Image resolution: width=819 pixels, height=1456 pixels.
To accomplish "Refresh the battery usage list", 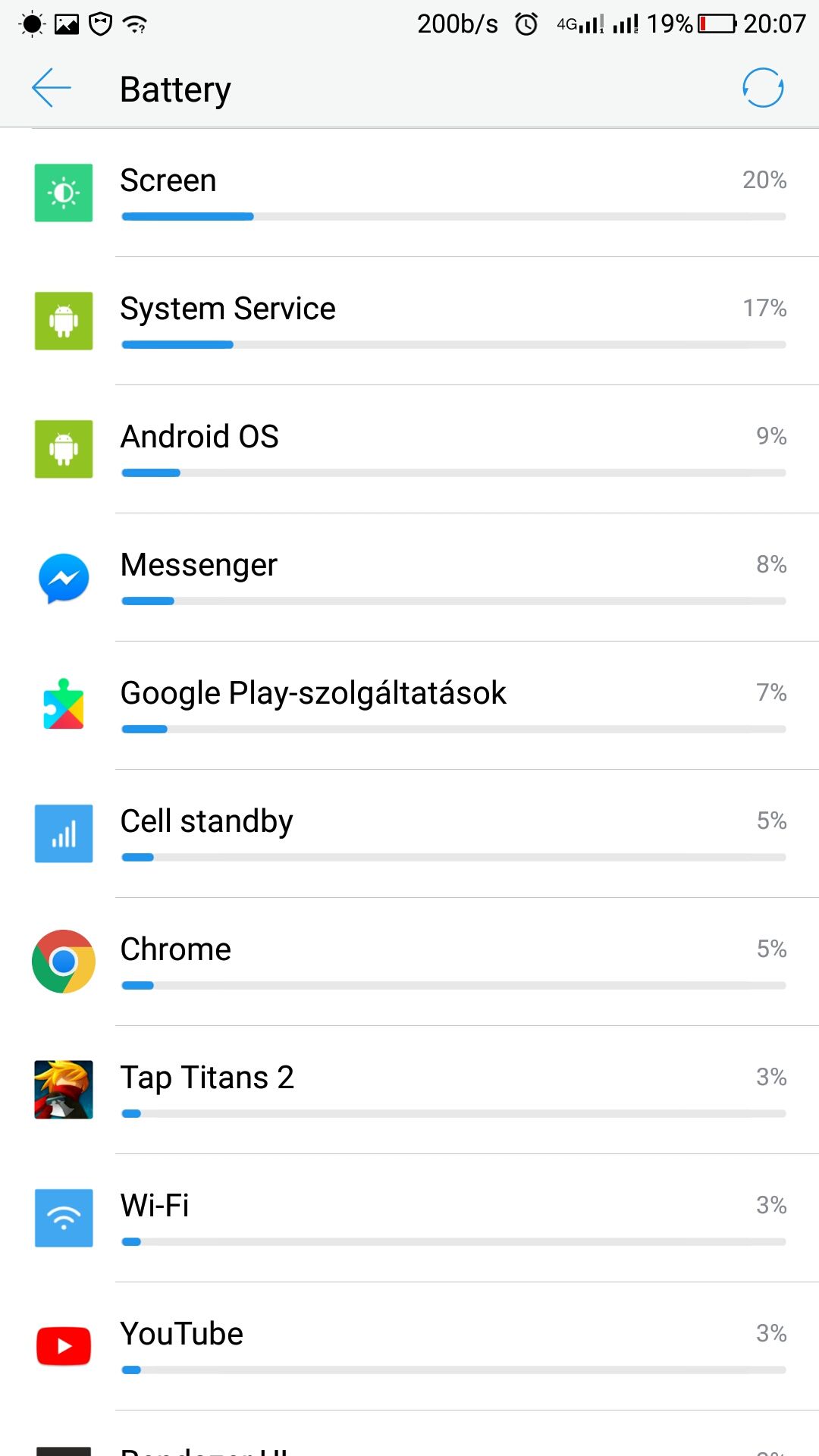I will [x=762, y=89].
